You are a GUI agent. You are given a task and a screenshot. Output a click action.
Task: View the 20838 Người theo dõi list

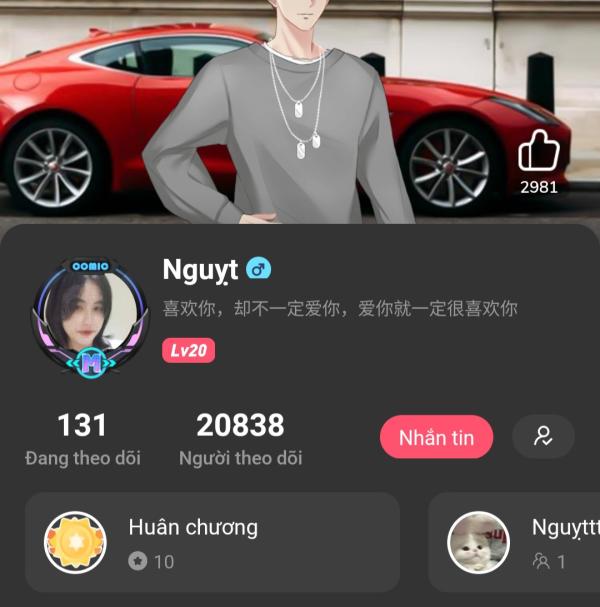[x=240, y=439]
